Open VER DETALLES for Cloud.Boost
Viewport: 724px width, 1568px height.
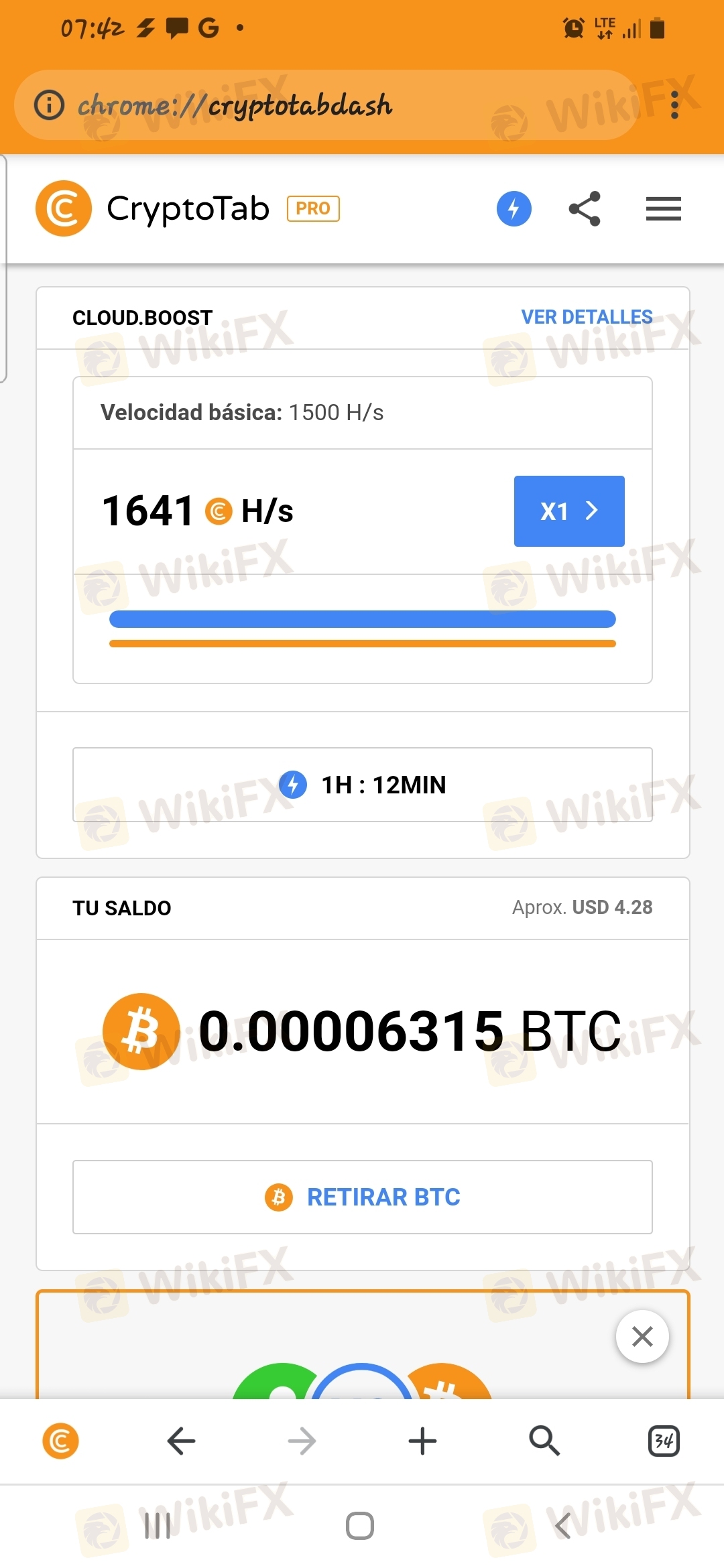pos(587,317)
